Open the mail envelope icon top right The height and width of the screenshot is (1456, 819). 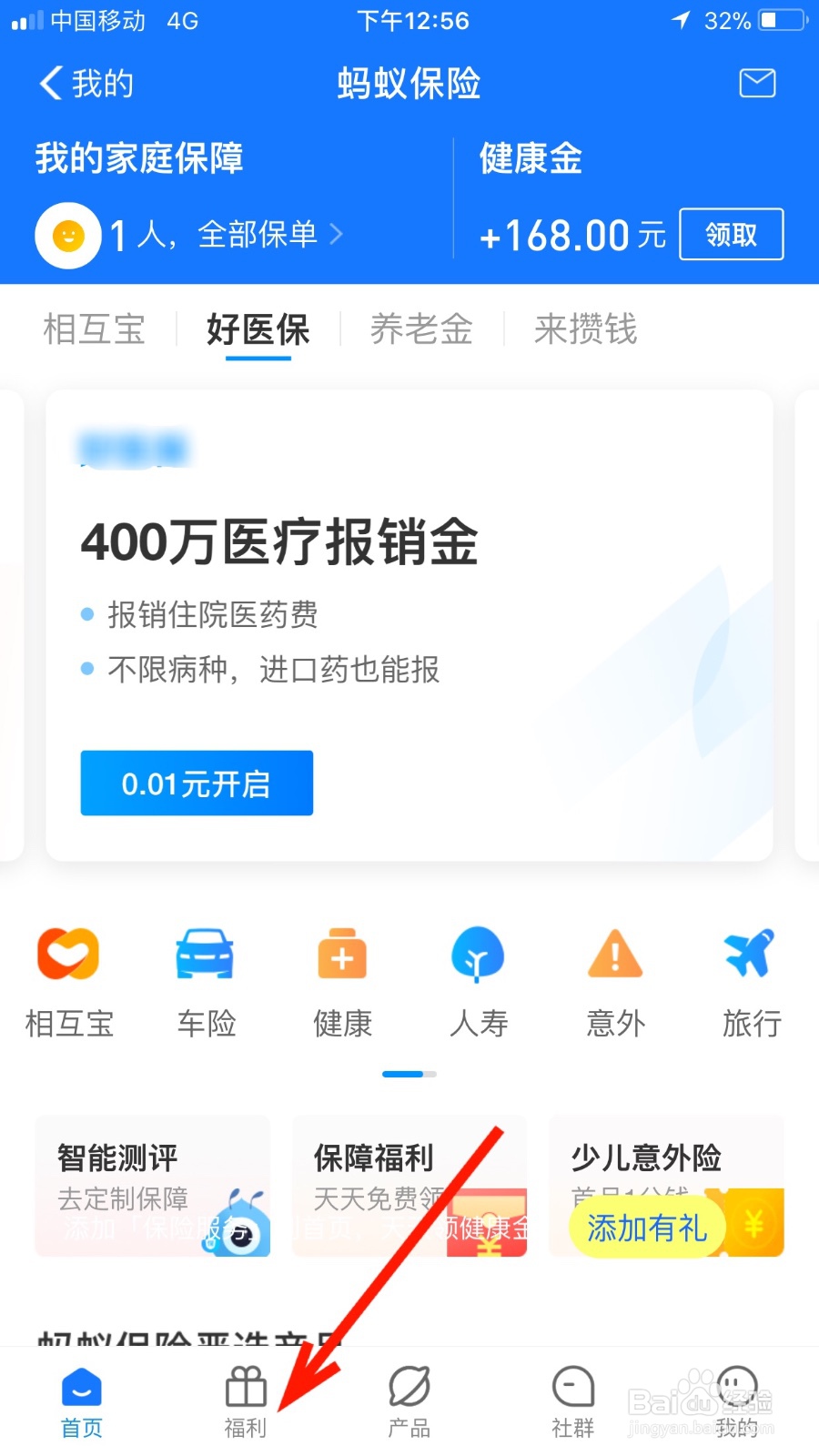tap(756, 83)
